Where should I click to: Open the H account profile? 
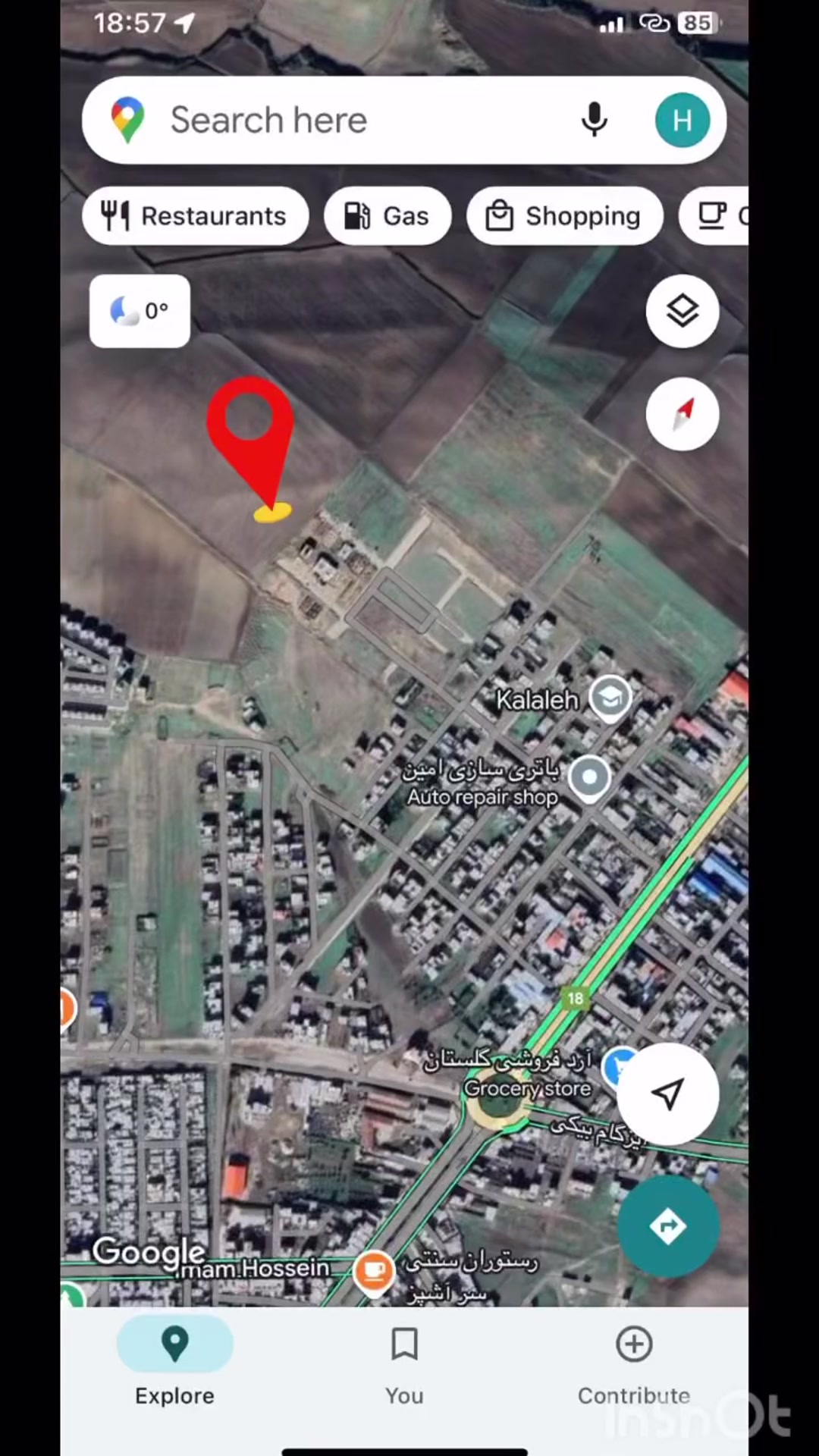pyautogui.click(x=682, y=120)
